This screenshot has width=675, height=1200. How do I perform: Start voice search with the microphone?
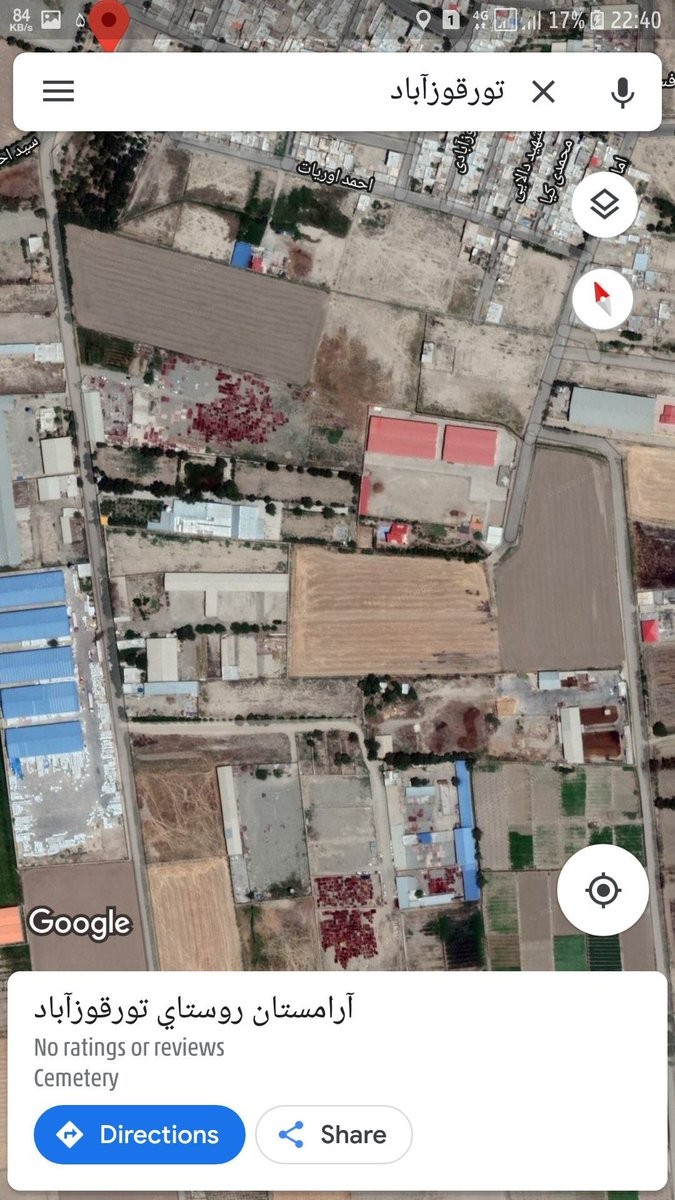(622, 92)
